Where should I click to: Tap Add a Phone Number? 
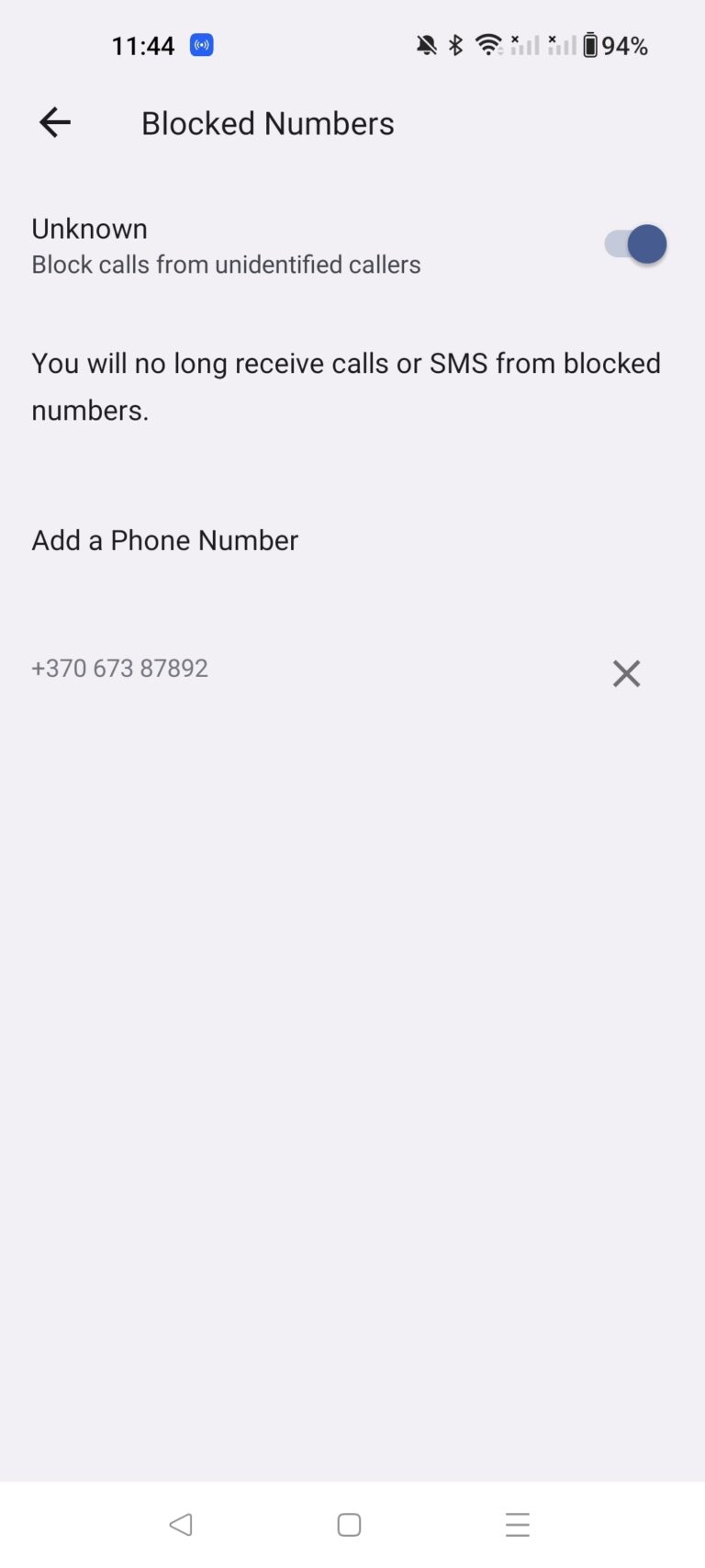(165, 540)
